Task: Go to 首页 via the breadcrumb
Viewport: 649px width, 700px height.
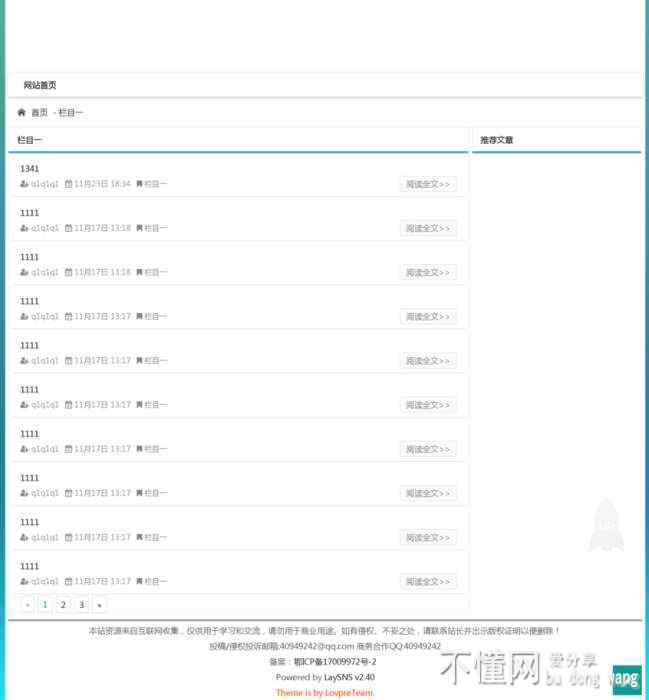Action: pyautogui.click(x=39, y=113)
